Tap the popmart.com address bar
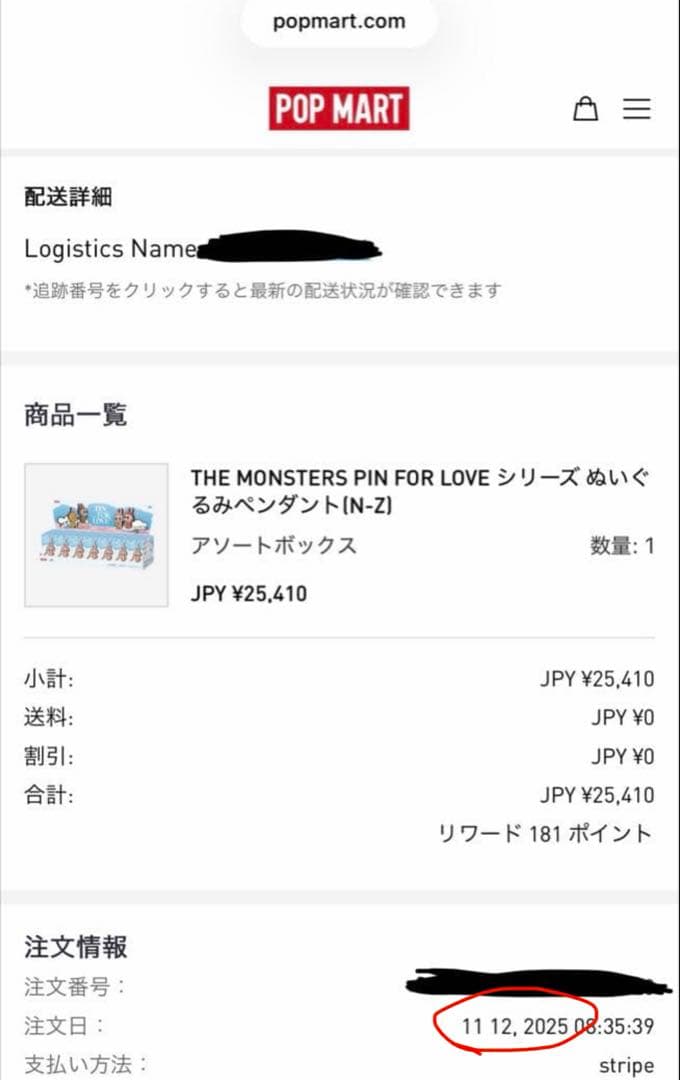 (x=339, y=22)
